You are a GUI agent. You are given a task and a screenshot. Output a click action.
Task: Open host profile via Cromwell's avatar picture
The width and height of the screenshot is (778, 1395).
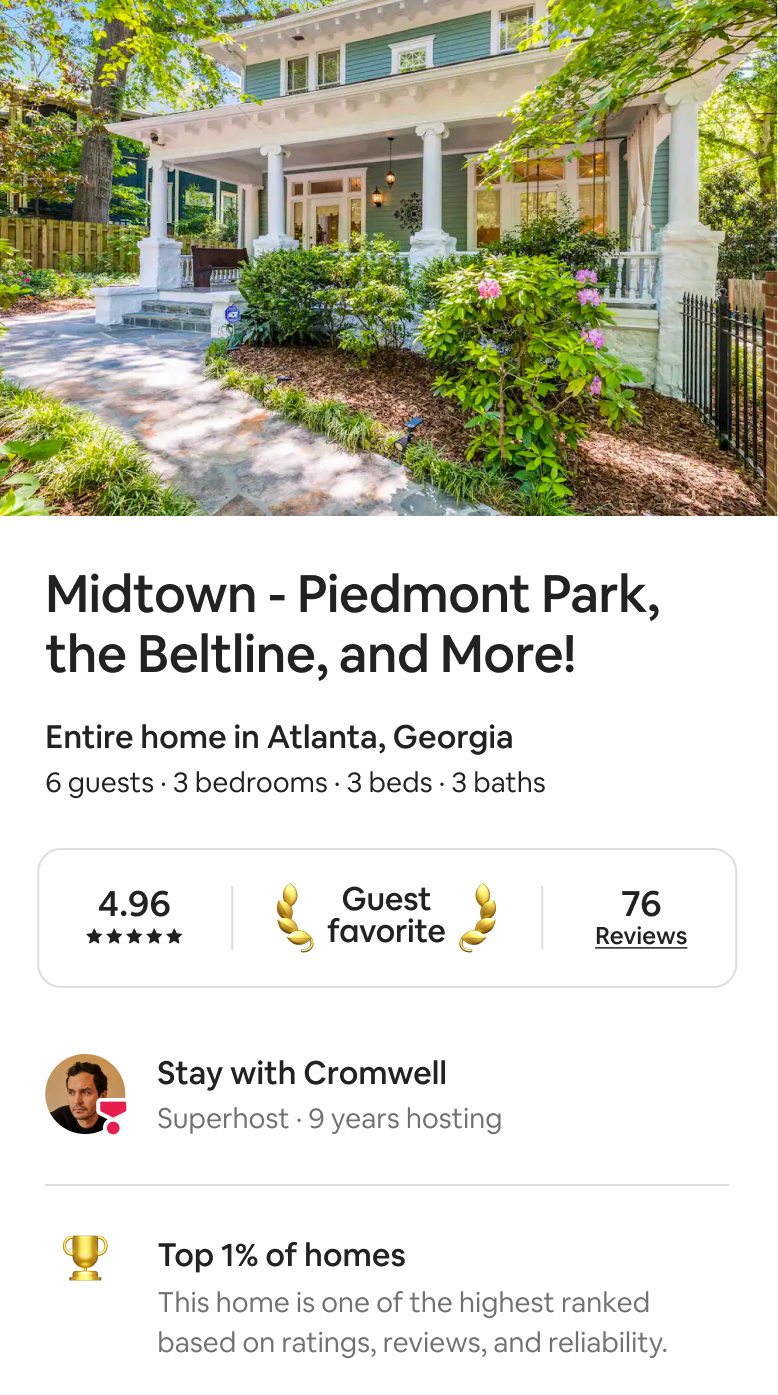tap(85, 1094)
